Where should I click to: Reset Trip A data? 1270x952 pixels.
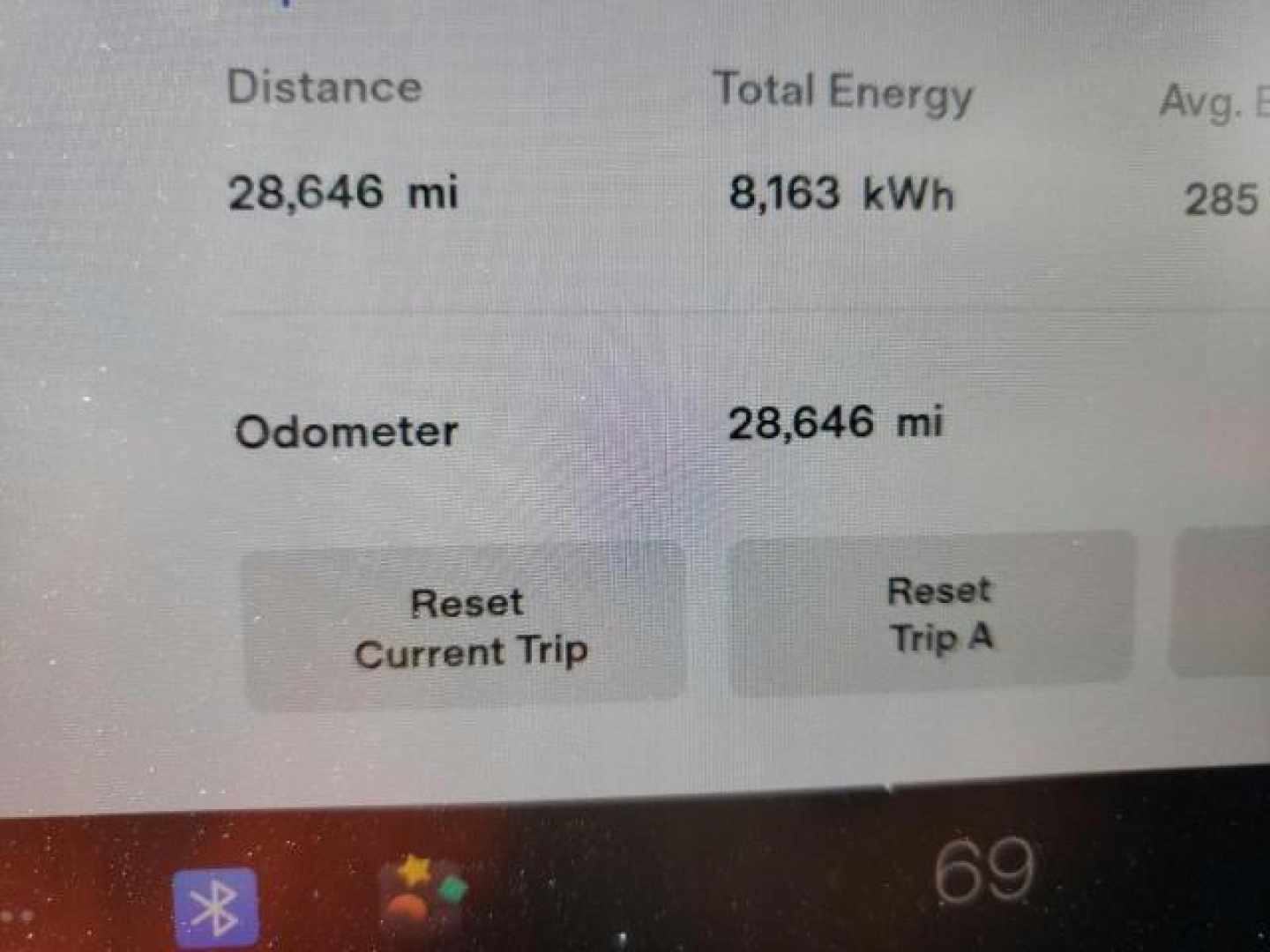coord(935,613)
